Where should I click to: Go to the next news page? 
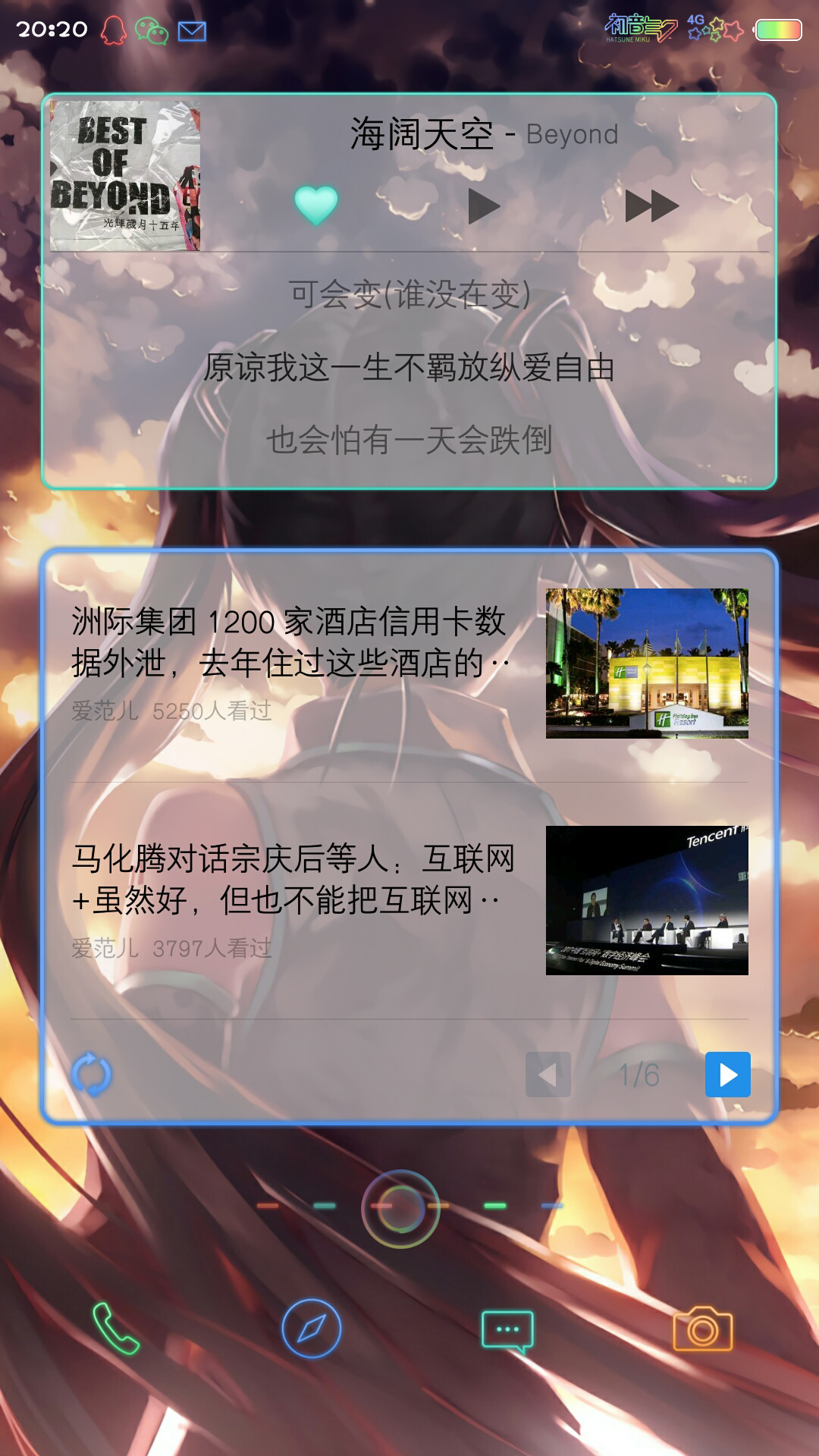pyautogui.click(x=727, y=1075)
